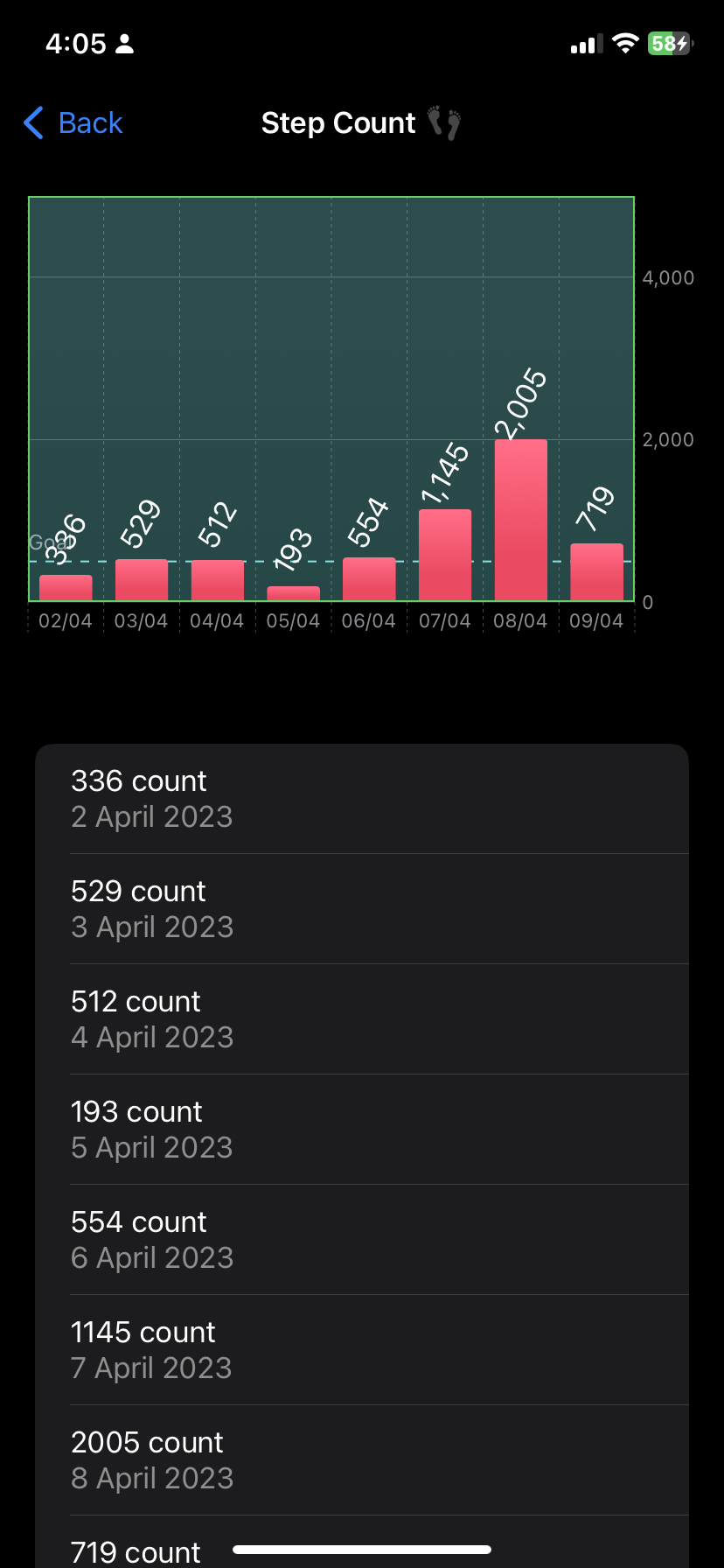Go back using the Back button
Screen dimensions: 724x1568
point(73,123)
